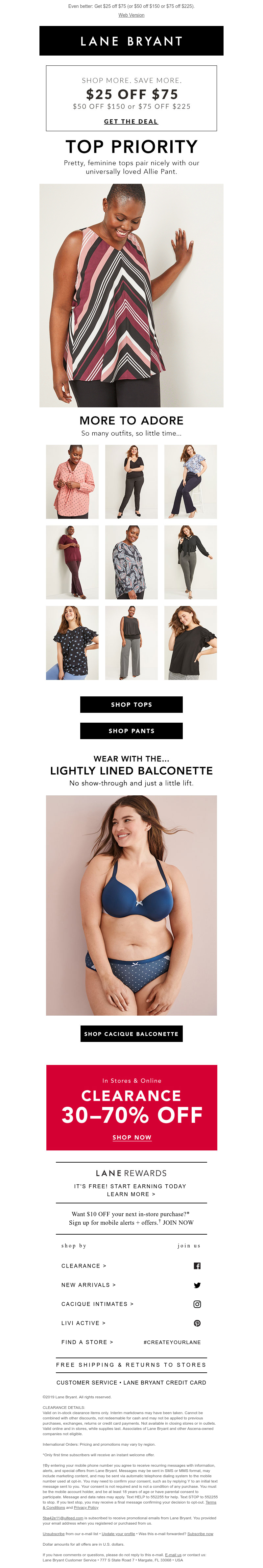Tap the SHOP TOPS button
This screenshot has width=263, height=1568.
131,704
